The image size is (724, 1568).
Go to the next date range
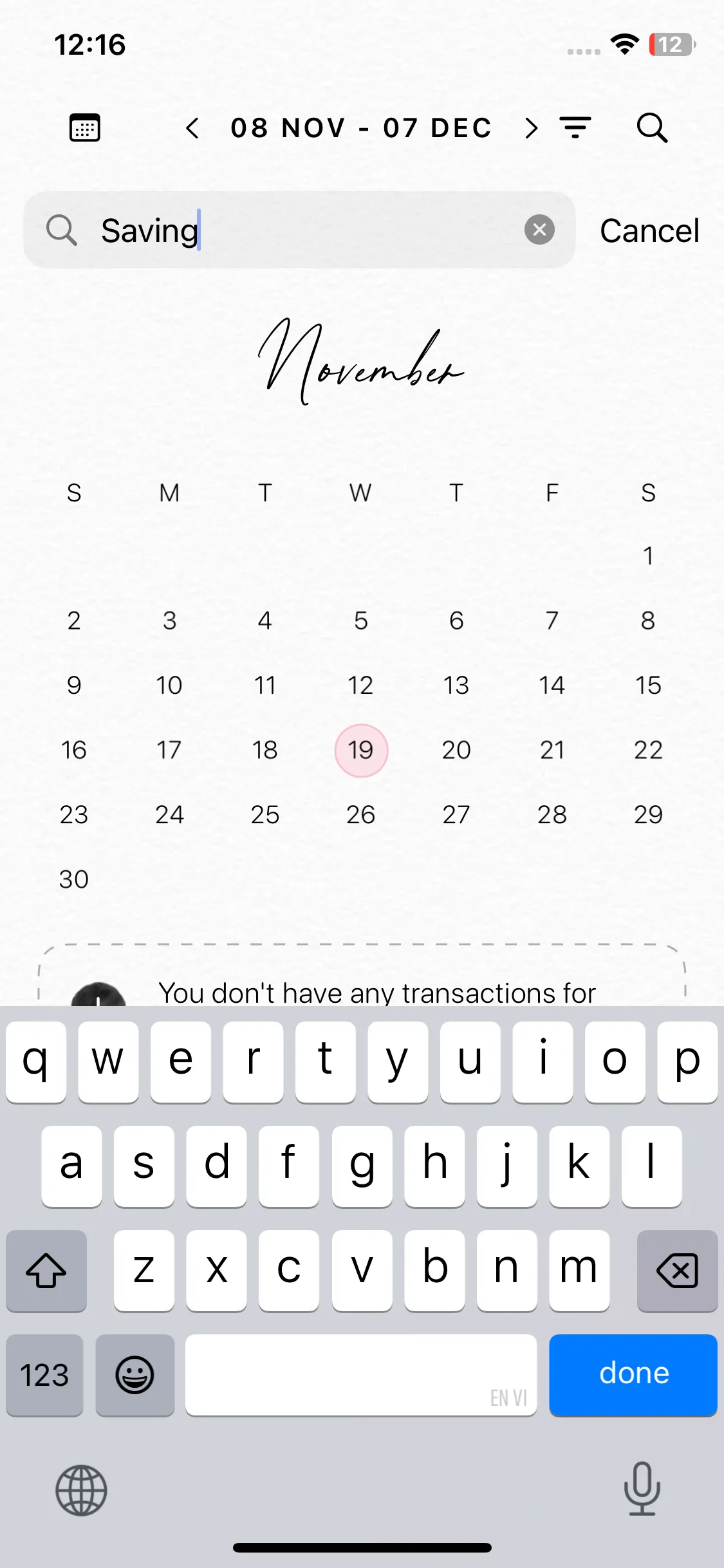(x=531, y=128)
